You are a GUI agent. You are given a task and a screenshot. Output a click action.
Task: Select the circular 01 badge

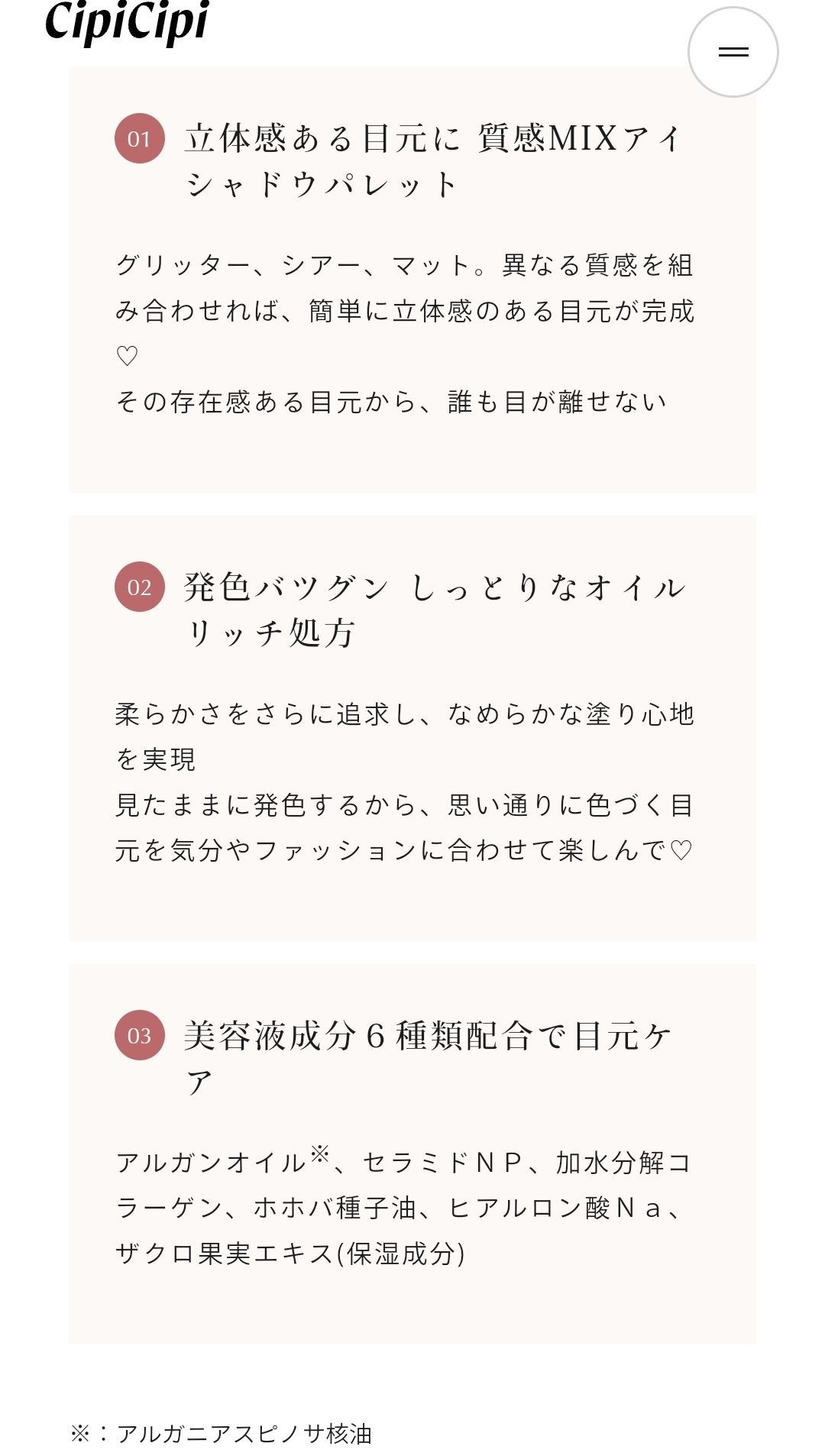pyautogui.click(x=140, y=140)
